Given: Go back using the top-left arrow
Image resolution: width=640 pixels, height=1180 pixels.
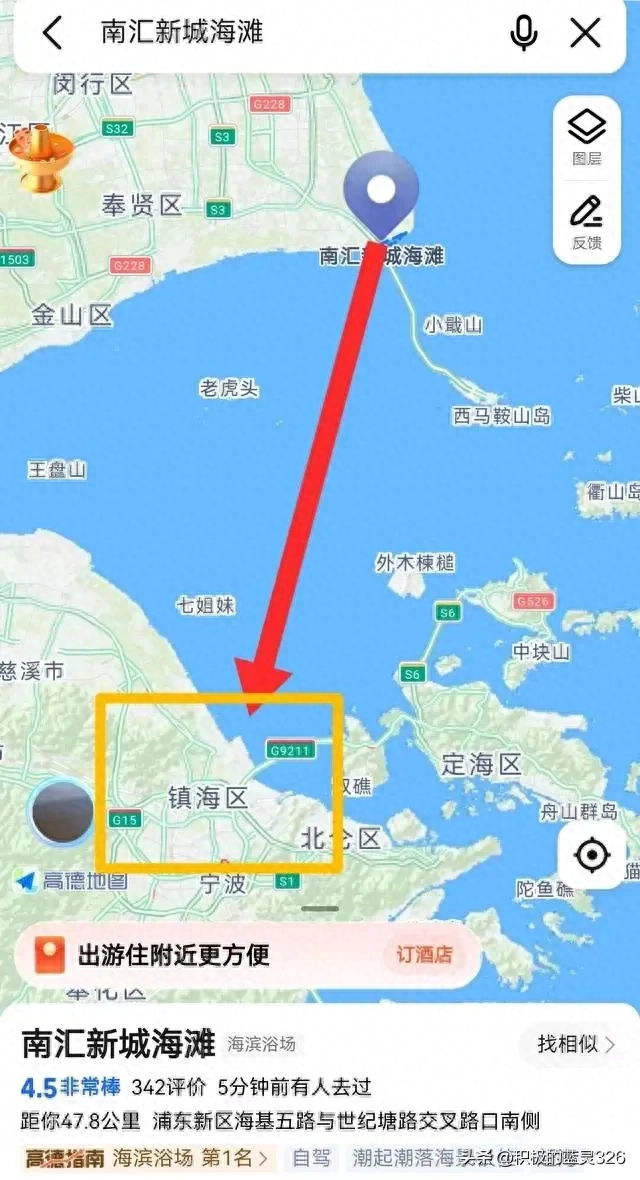Looking at the screenshot, I should click(52, 33).
